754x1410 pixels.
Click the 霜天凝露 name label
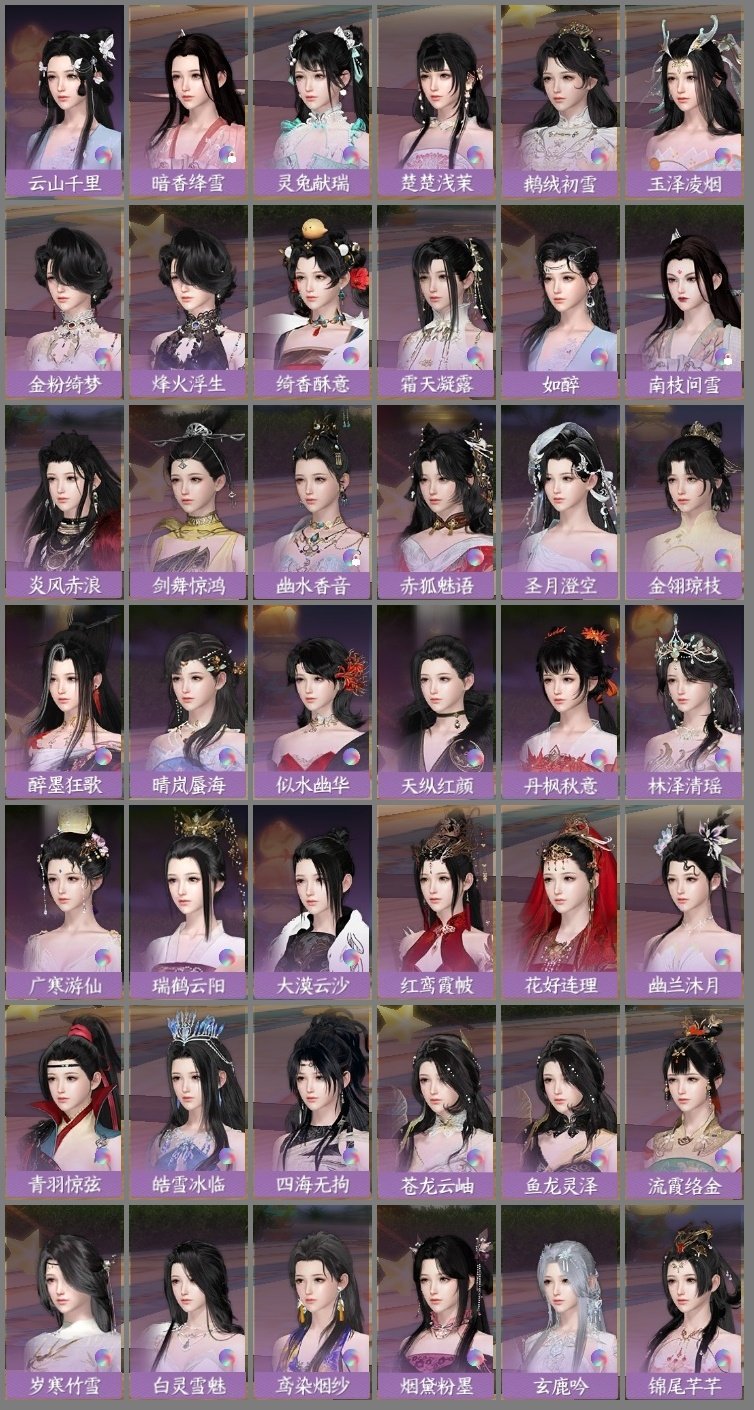coord(439,385)
